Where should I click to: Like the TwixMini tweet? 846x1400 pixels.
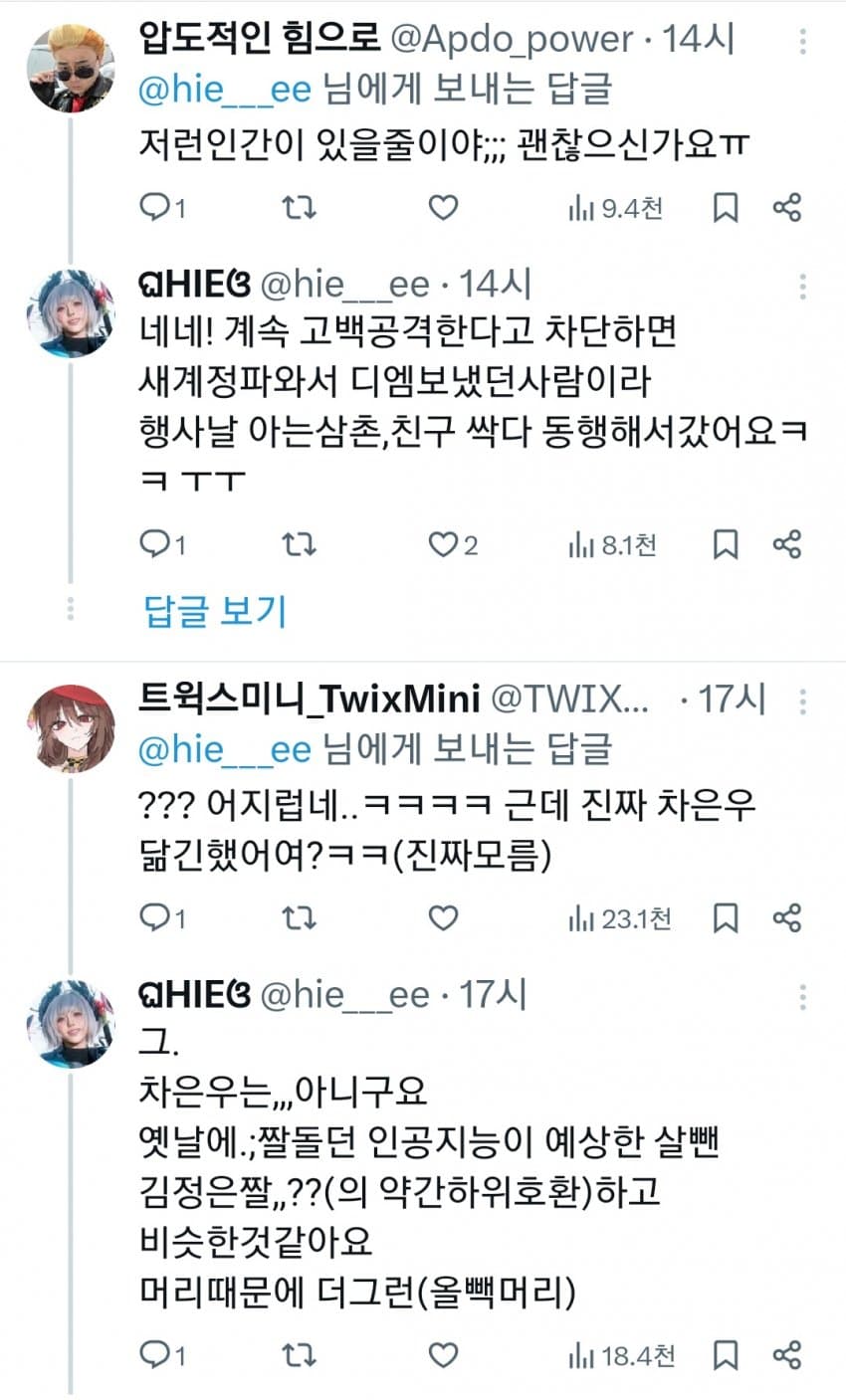point(443,917)
